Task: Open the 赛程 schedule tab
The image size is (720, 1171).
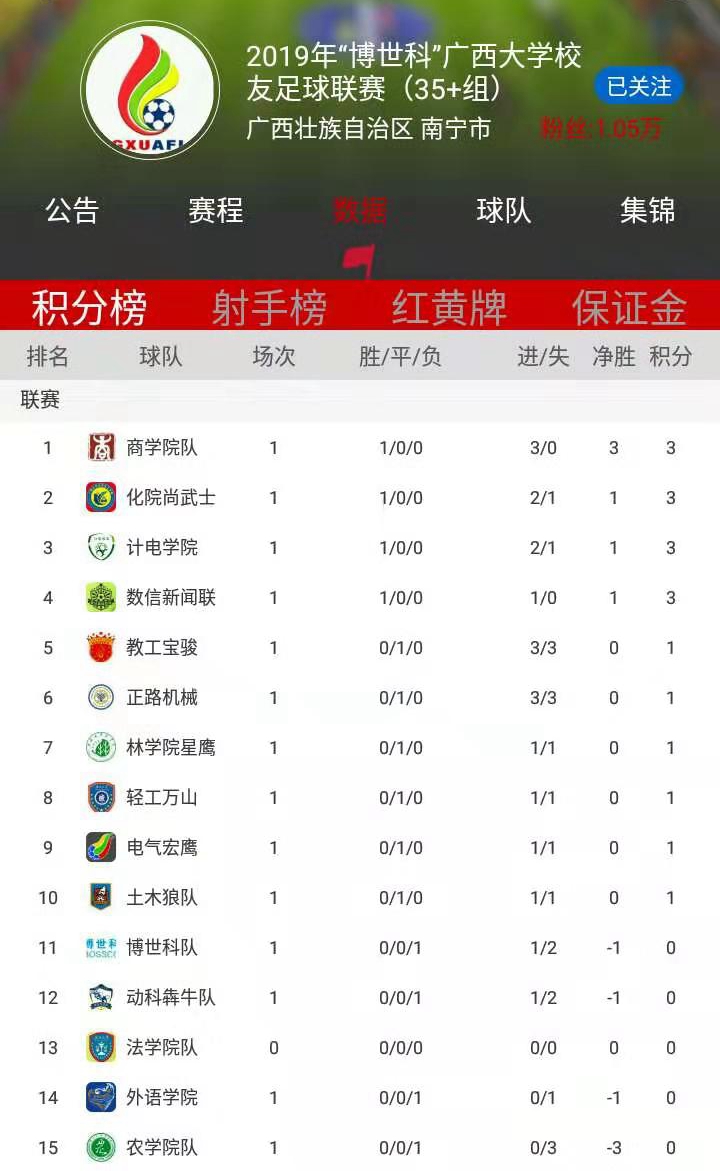Action: click(215, 211)
